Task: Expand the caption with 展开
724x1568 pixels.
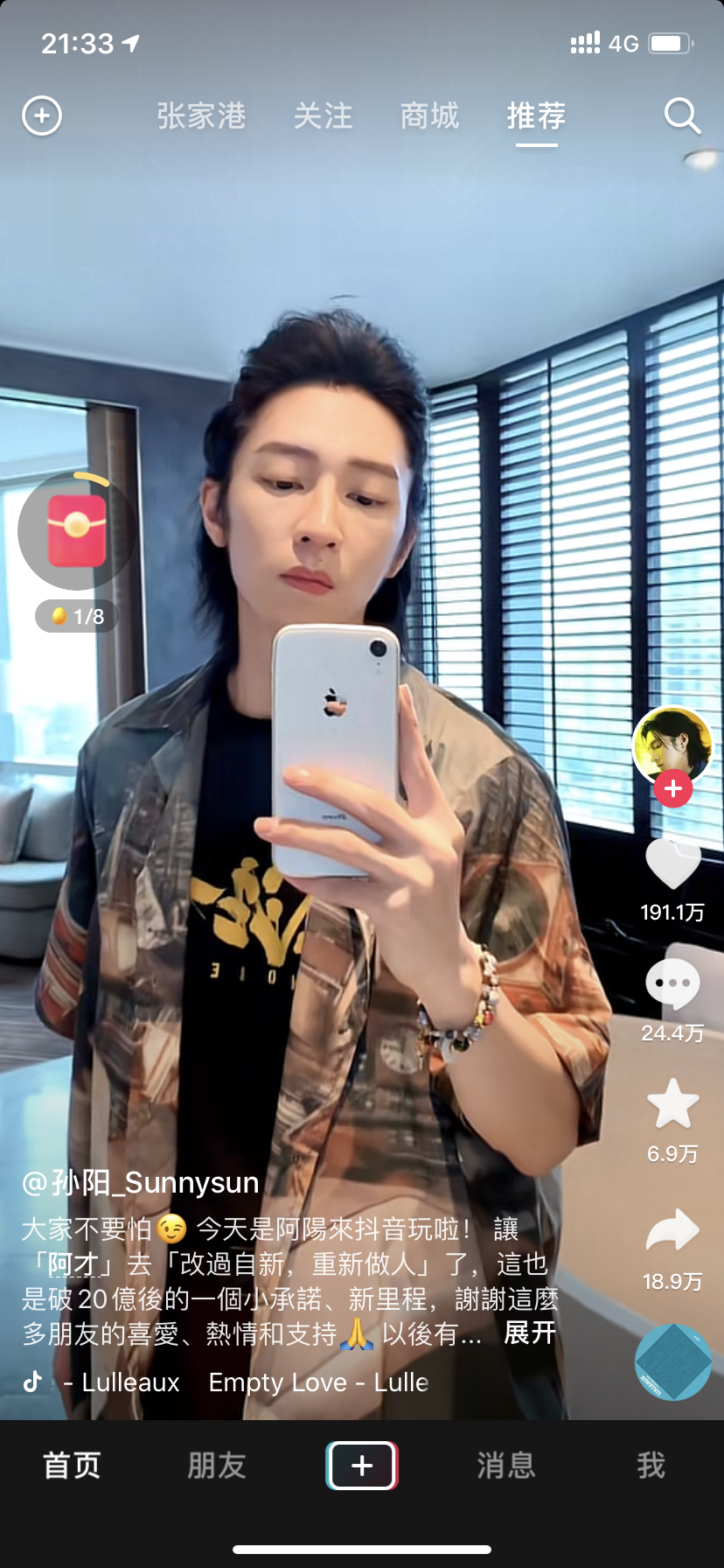Action: [530, 1333]
